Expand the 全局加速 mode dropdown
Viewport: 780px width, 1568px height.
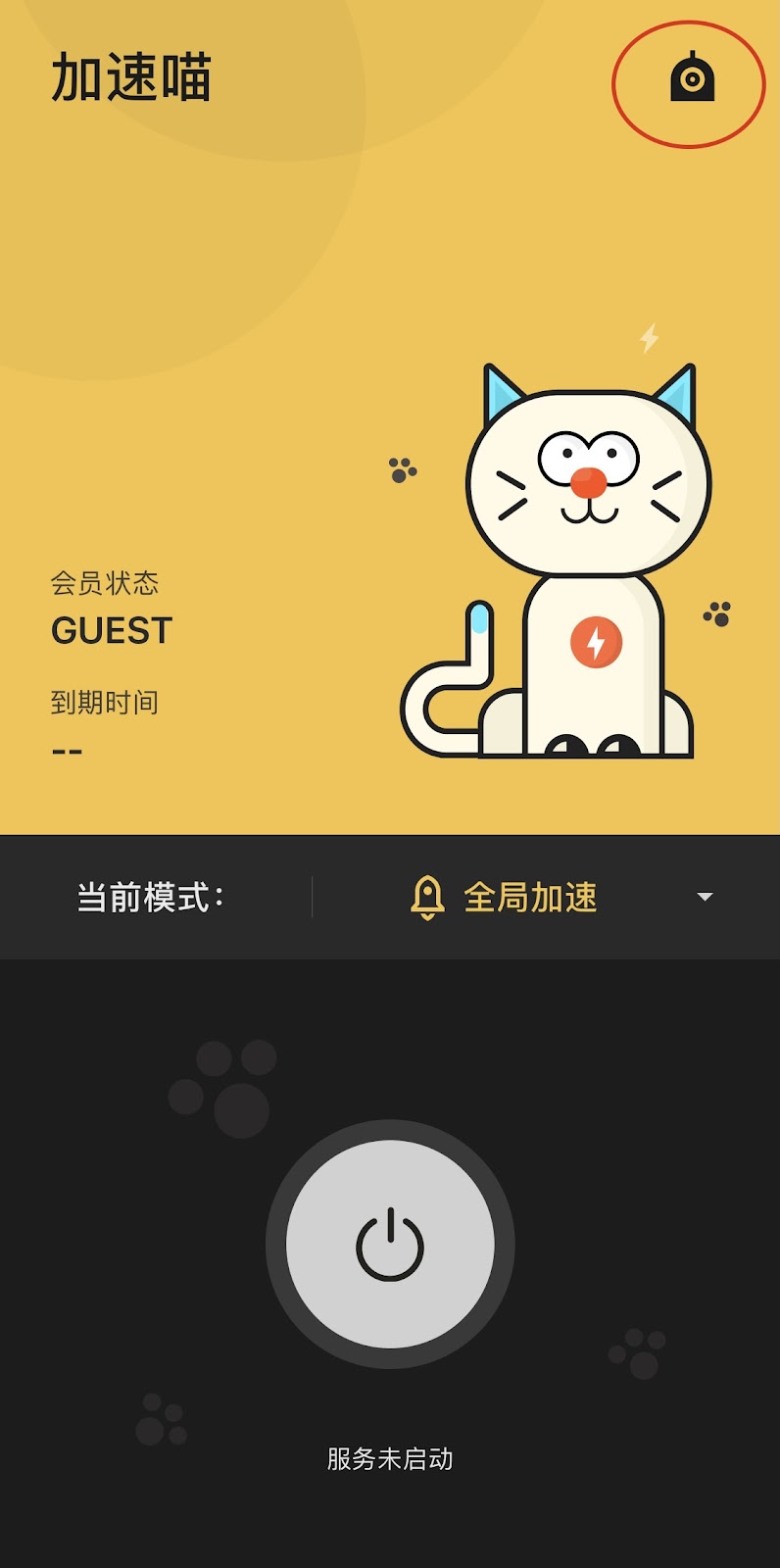(704, 897)
